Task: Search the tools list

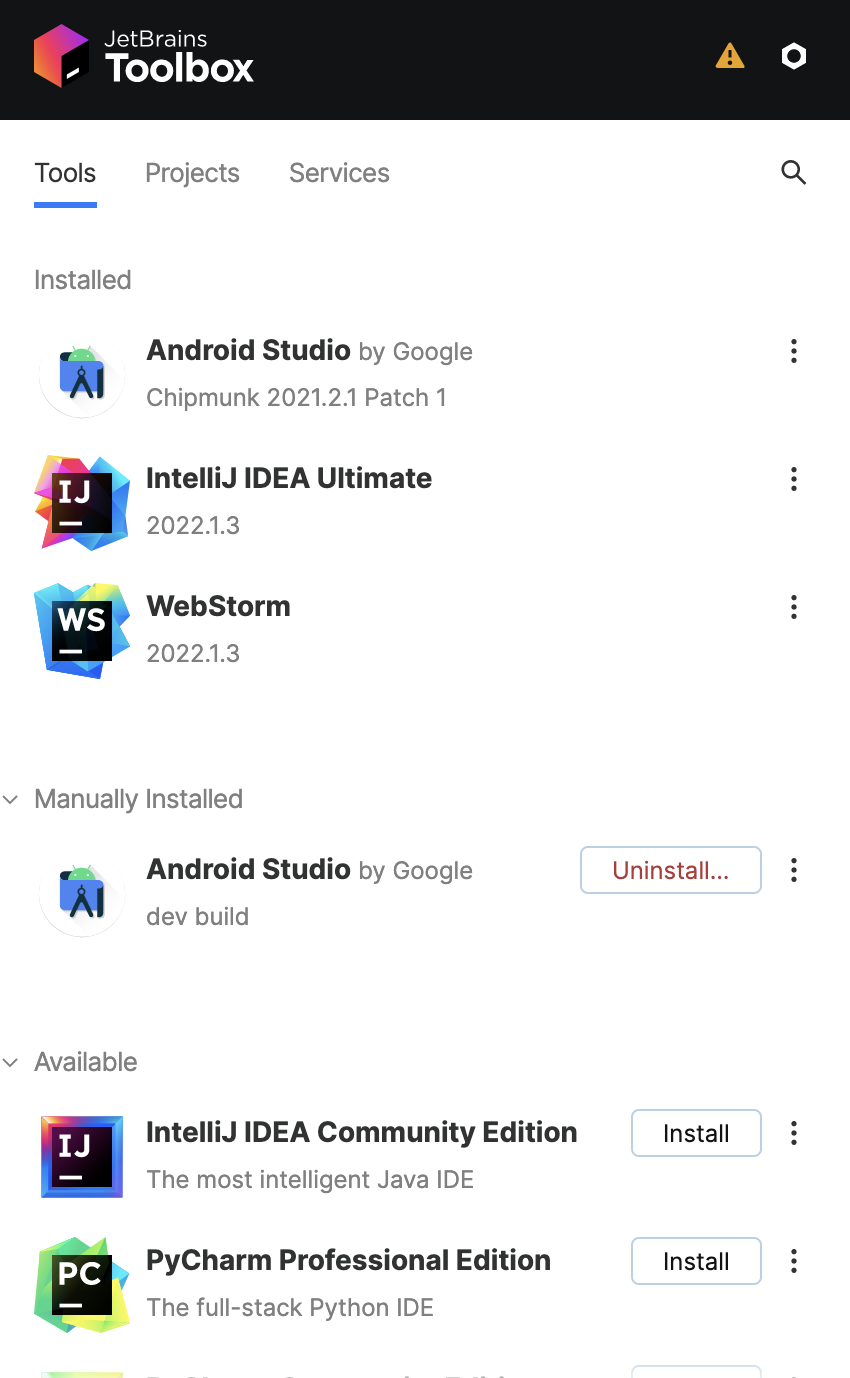Action: click(793, 173)
